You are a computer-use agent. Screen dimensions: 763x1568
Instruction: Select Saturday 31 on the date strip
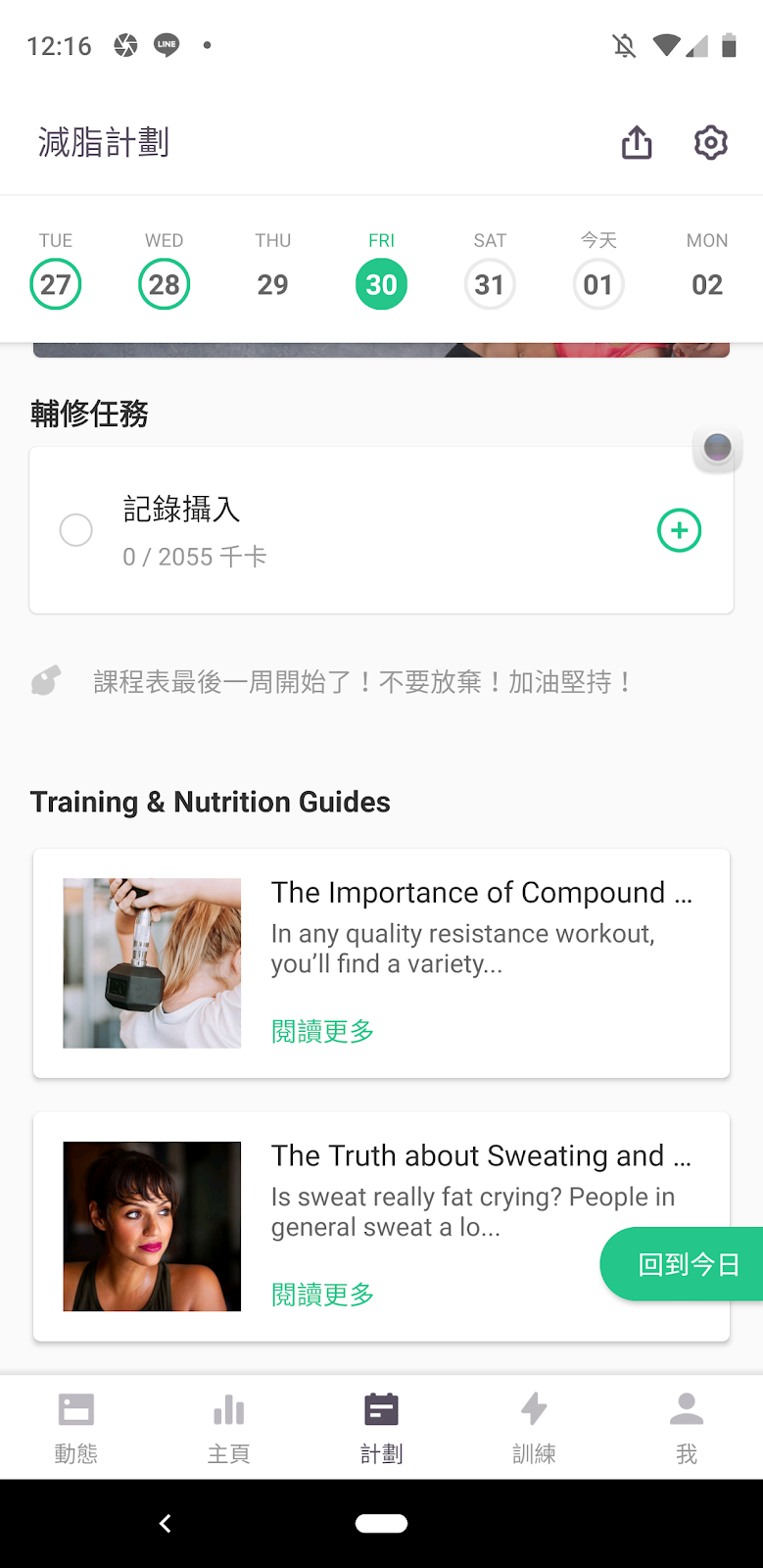point(490,284)
